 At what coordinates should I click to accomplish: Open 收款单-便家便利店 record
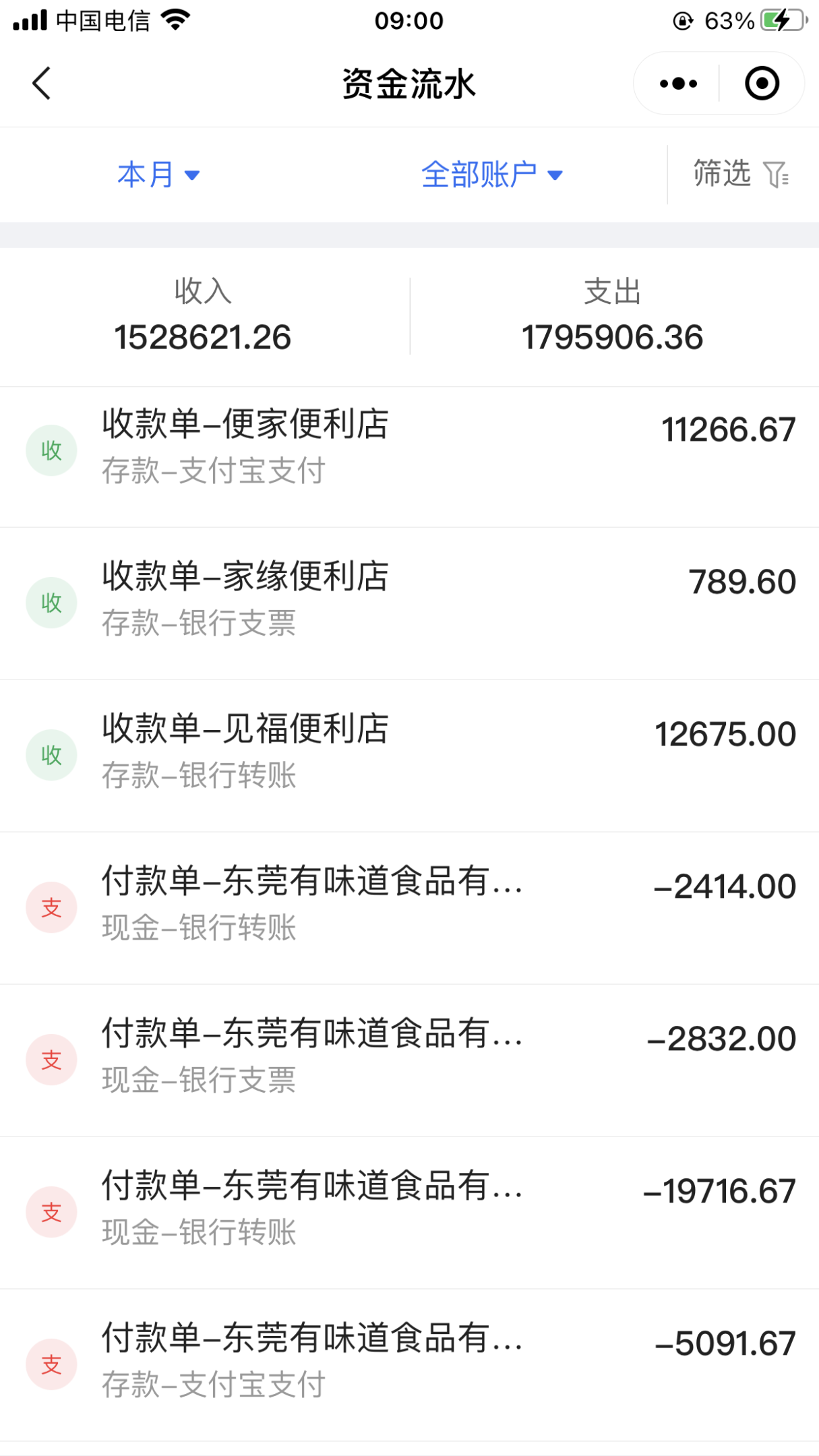pos(409,448)
